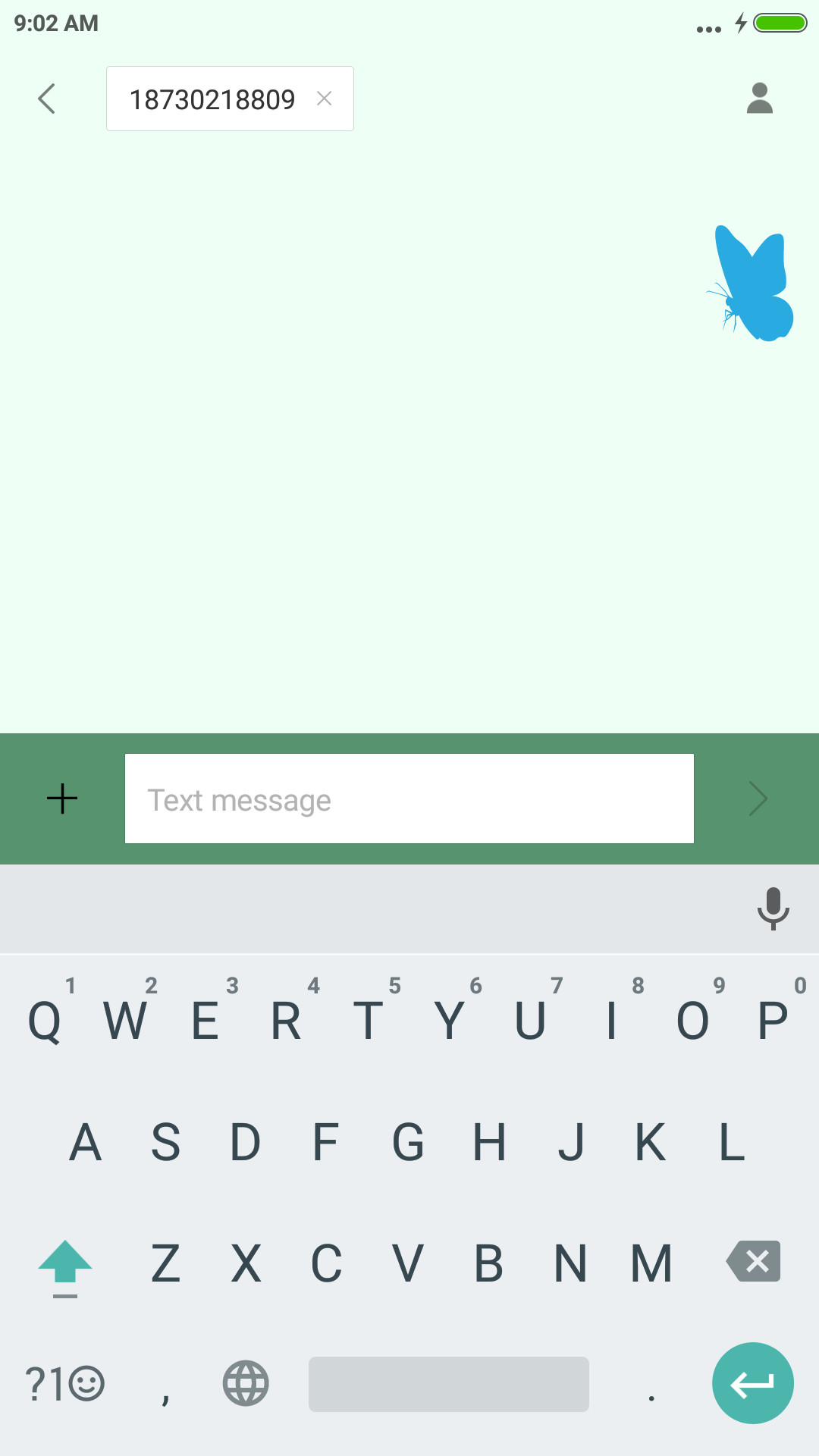
Task: Tap the keyboard enter key
Action: (753, 1383)
